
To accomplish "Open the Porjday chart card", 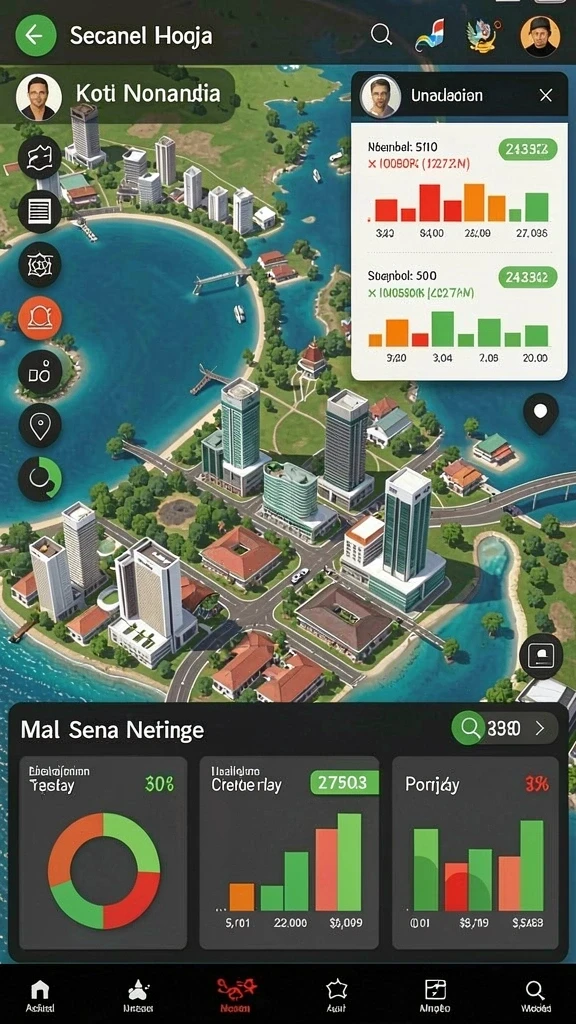I will point(475,852).
